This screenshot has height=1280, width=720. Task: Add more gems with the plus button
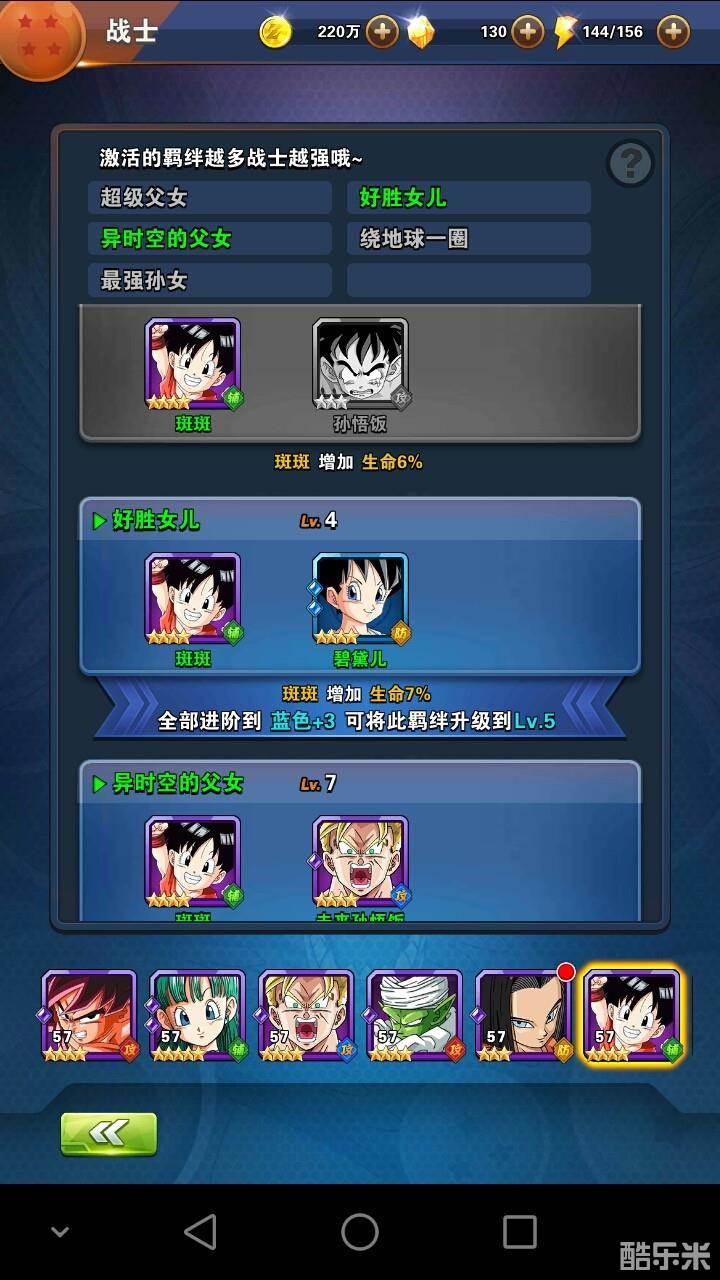(x=527, y=32)
